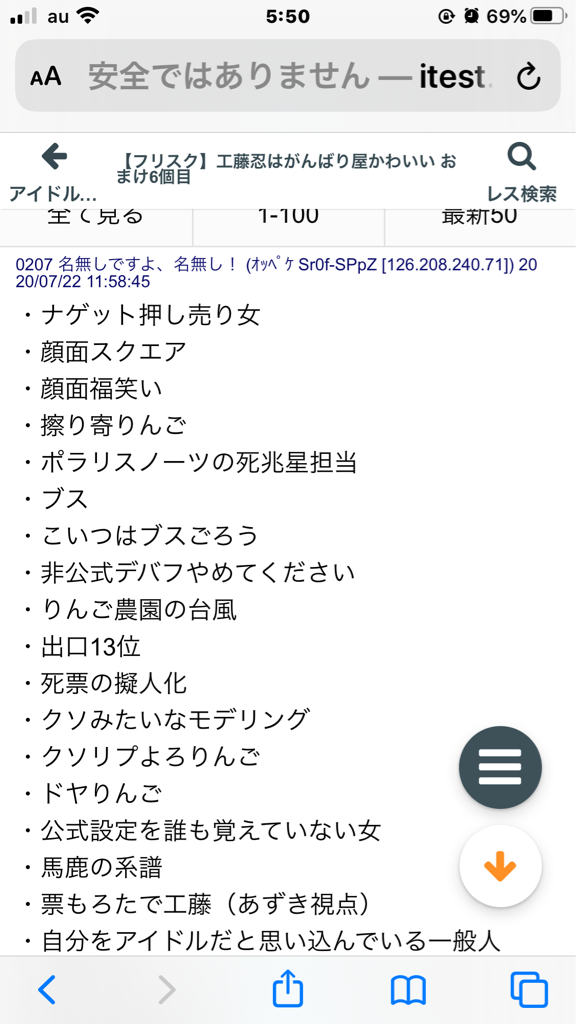The height and width of the screenshot is (1024, 576).
Task: Share this page from Safari toolbar
Action: (288, 987)
